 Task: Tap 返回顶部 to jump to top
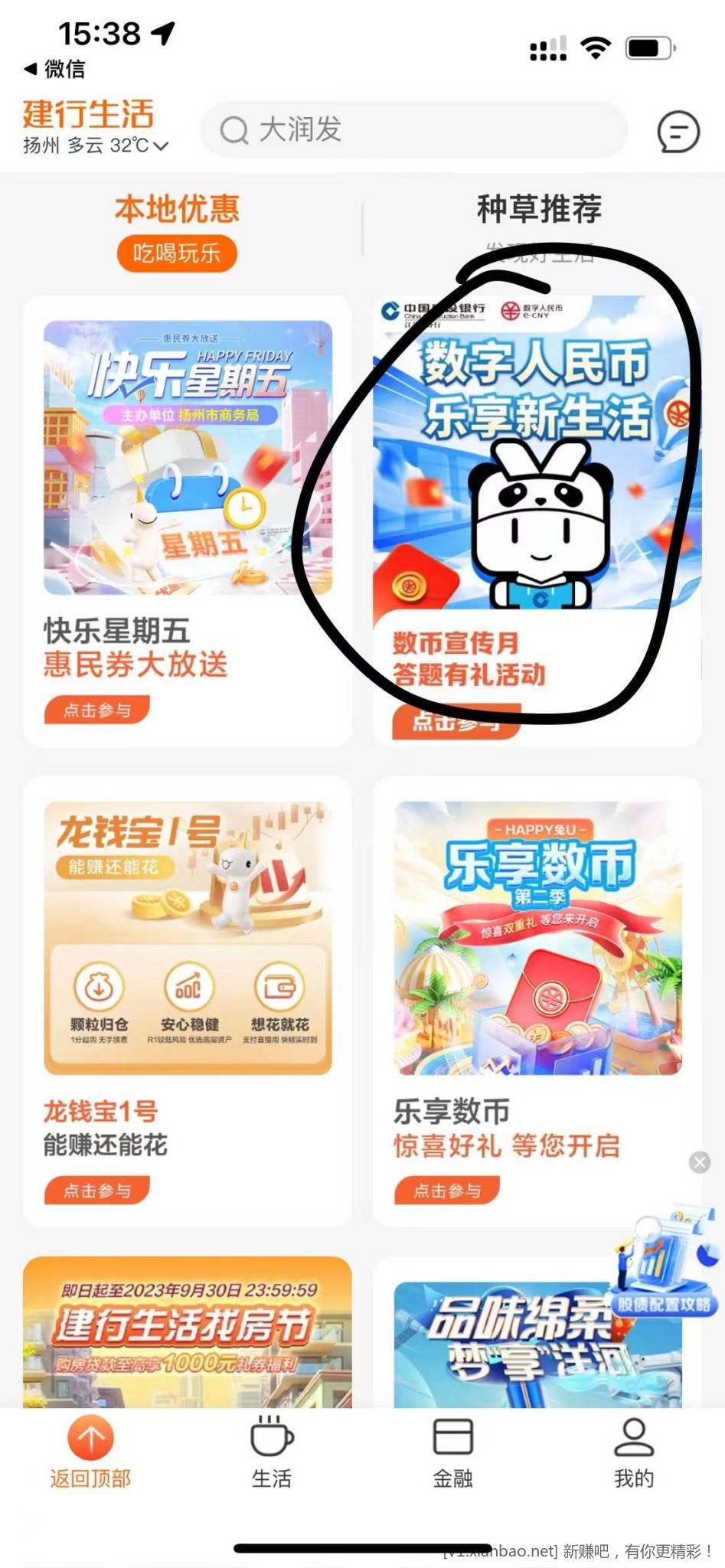tap(90, 1452)
